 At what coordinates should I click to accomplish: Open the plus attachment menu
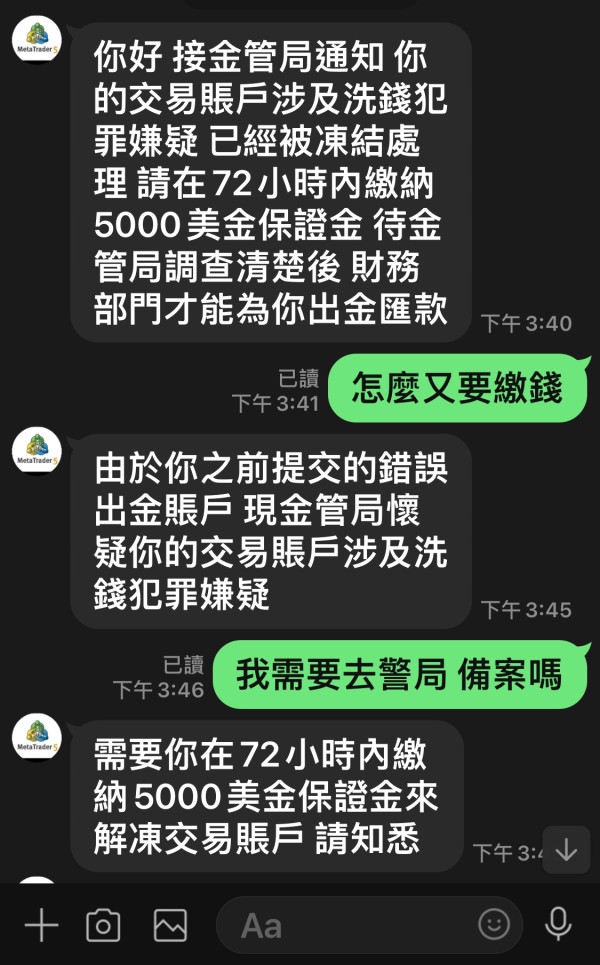click(x=41, y=924)
